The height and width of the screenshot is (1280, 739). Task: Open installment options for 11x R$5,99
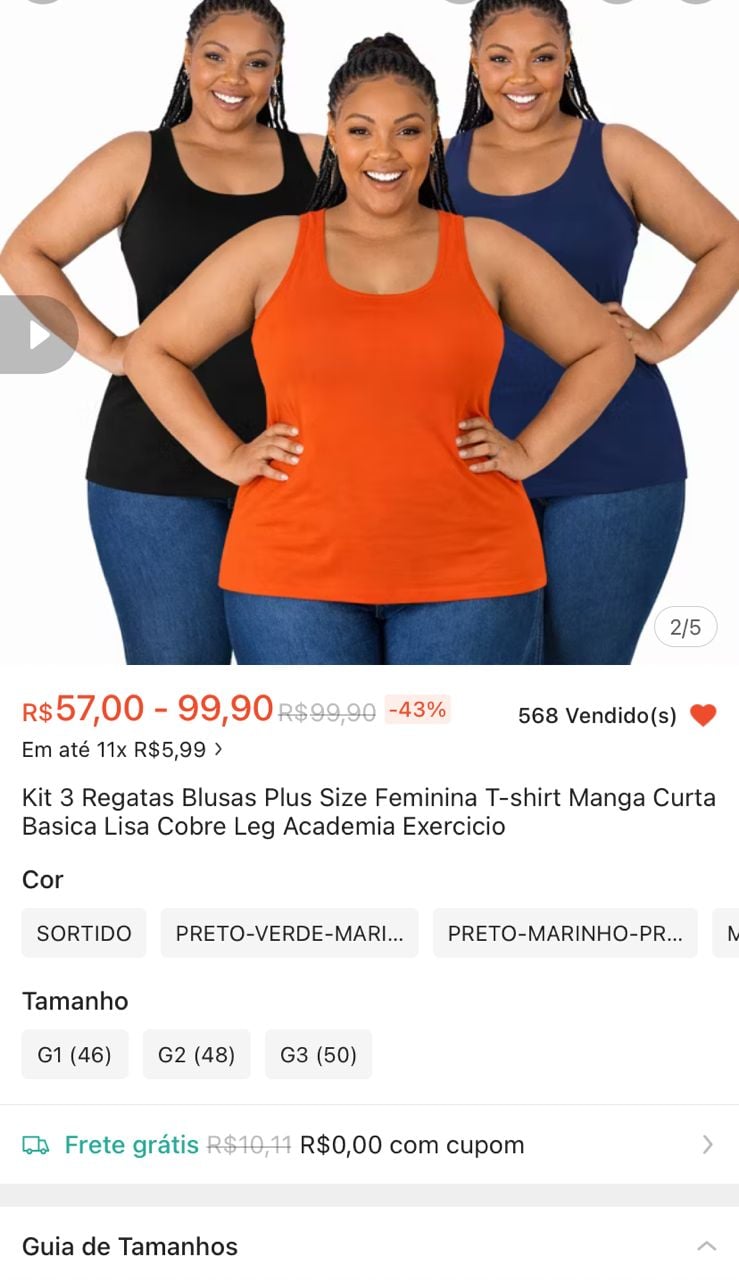[x=122, y=749]
